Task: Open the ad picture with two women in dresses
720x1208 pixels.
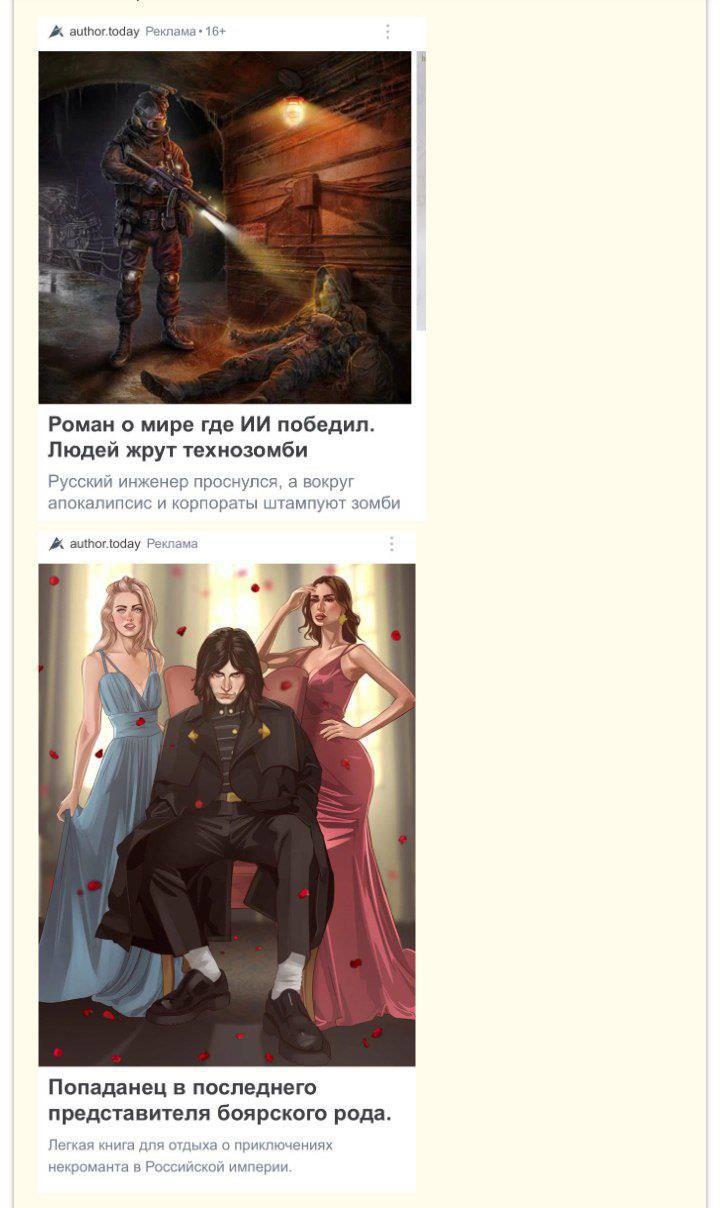Action: tap(226, 814)
